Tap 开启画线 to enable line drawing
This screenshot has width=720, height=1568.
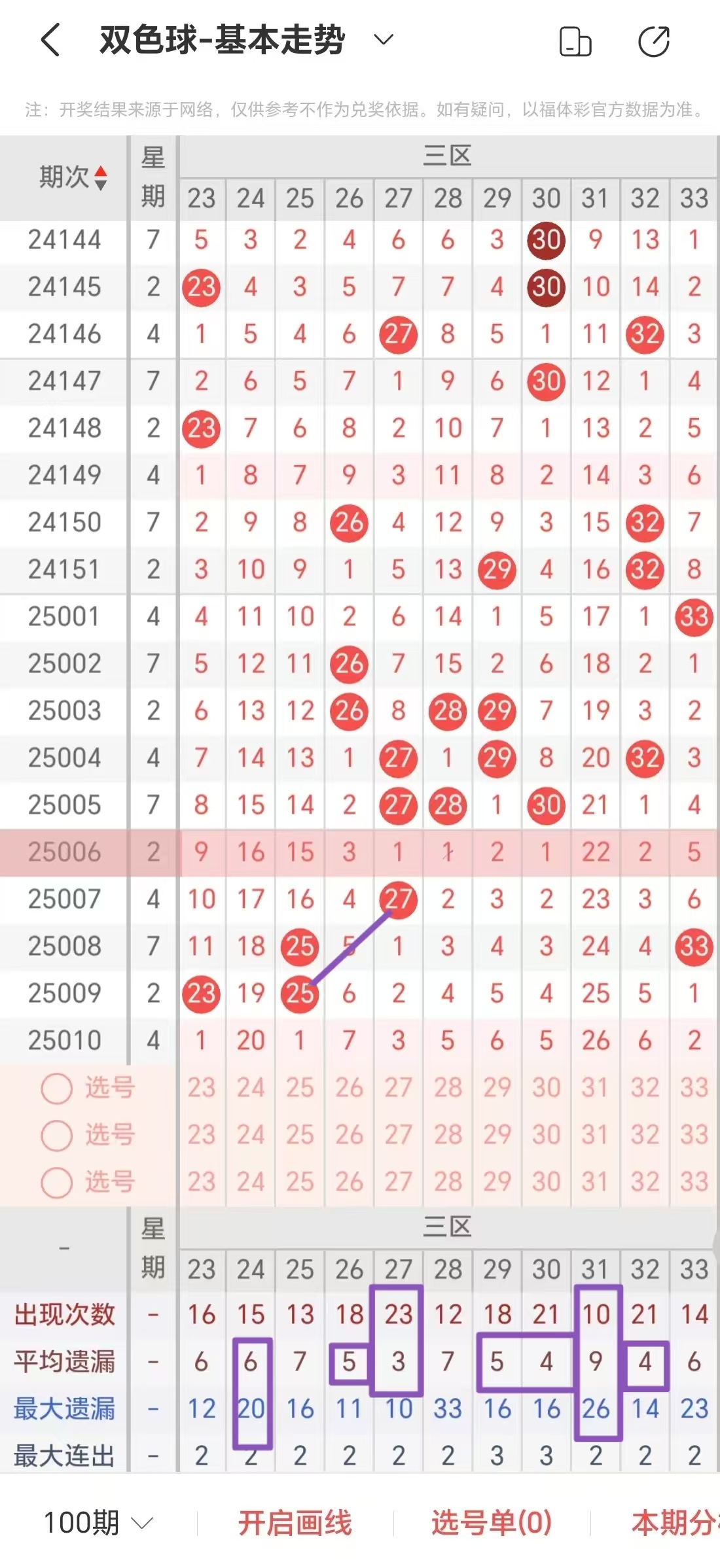(295, 1523)
